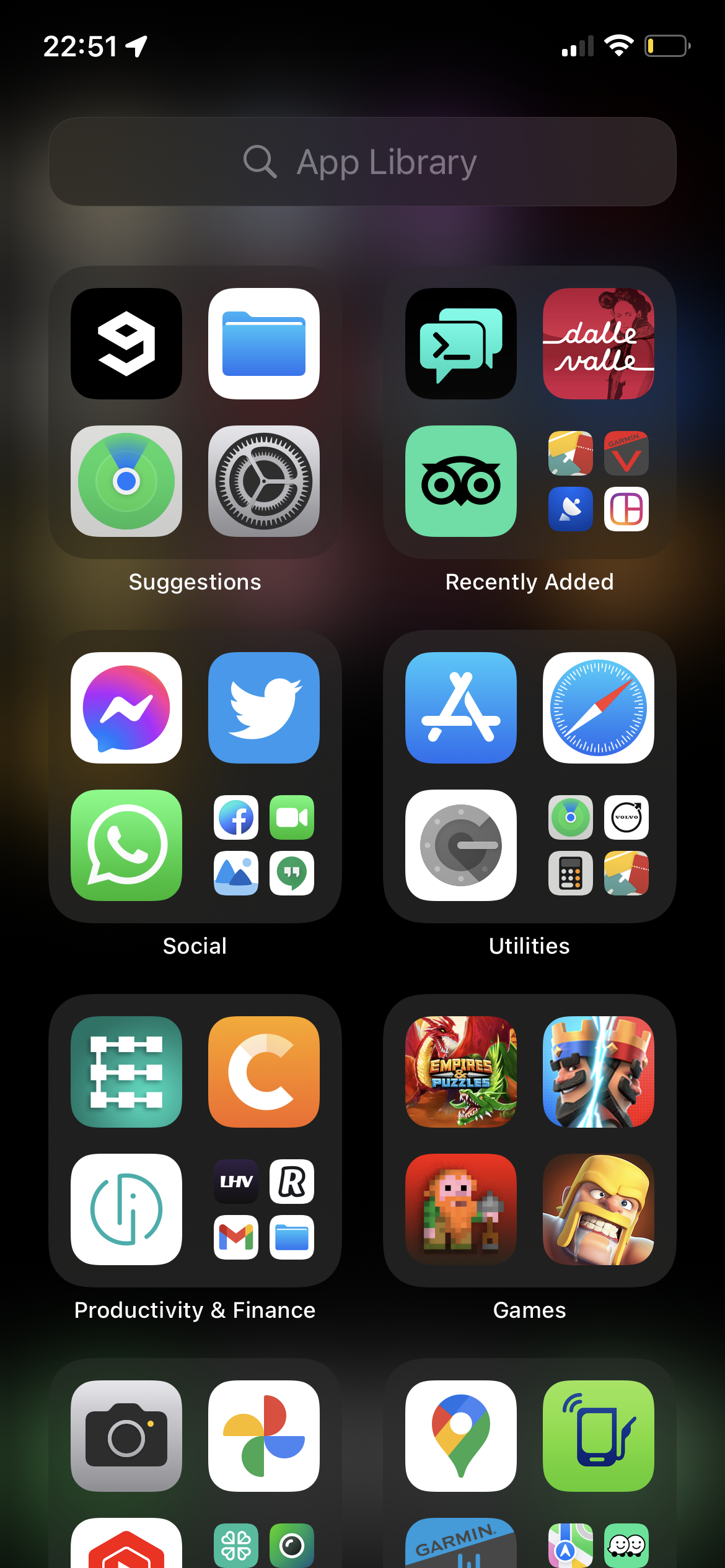This screenshot has height=1568, width=725.
Task: Open the App Library search field
Action: point(362,162)
